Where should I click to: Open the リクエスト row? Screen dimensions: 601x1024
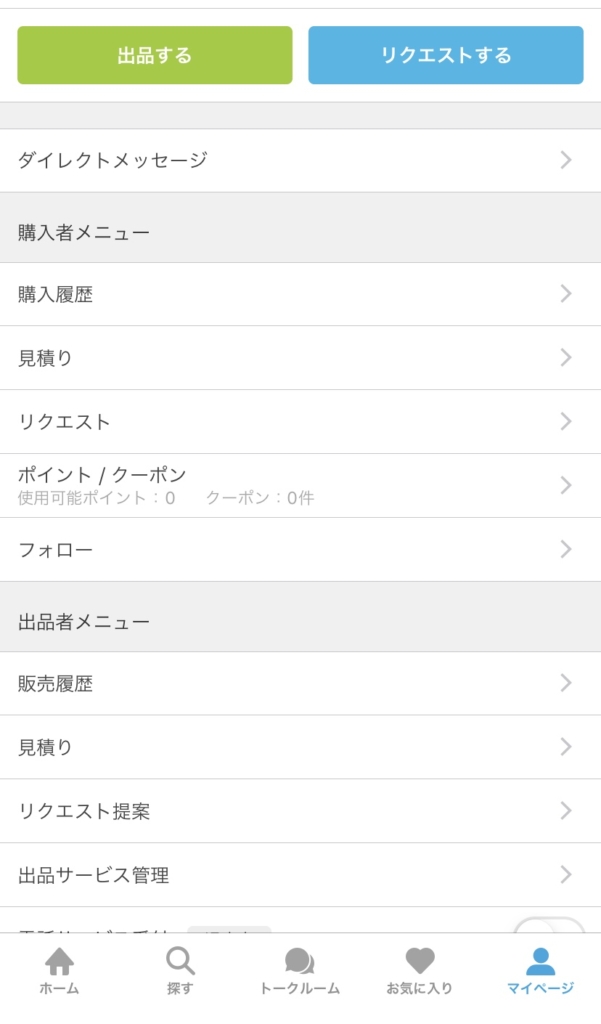pyautogui.click(x=300, y=421)
